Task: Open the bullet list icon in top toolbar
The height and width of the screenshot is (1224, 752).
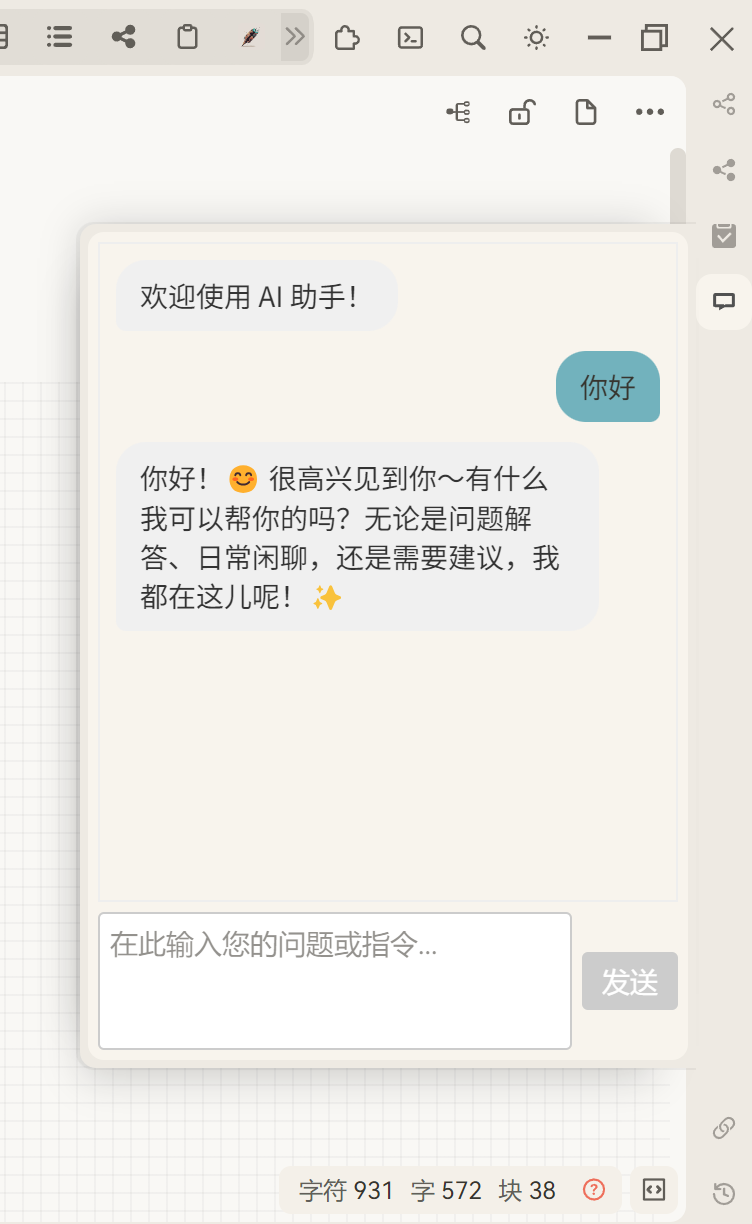Action: tap(60, 38)
